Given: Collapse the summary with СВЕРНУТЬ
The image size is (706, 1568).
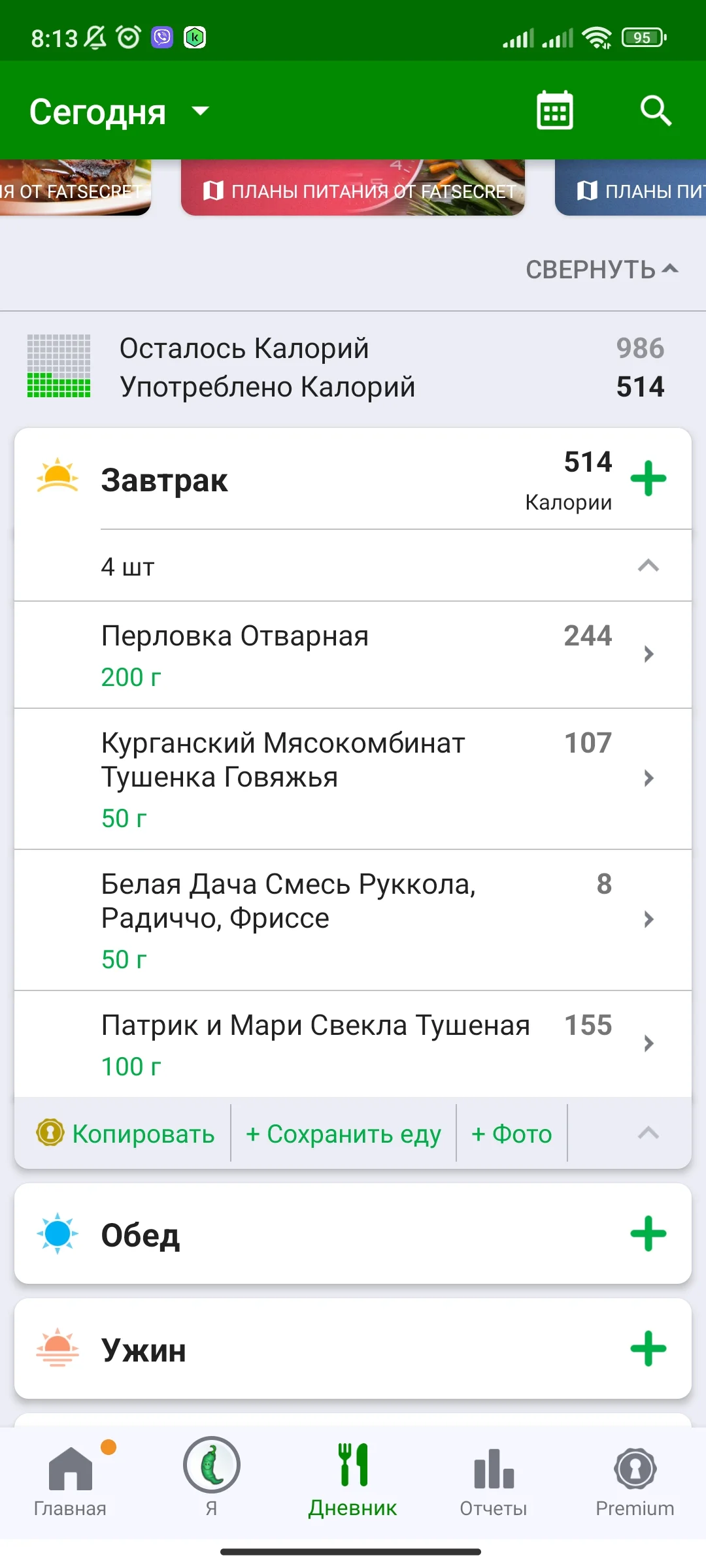Looking at the screenshot, I should click(x=601, y=267).
